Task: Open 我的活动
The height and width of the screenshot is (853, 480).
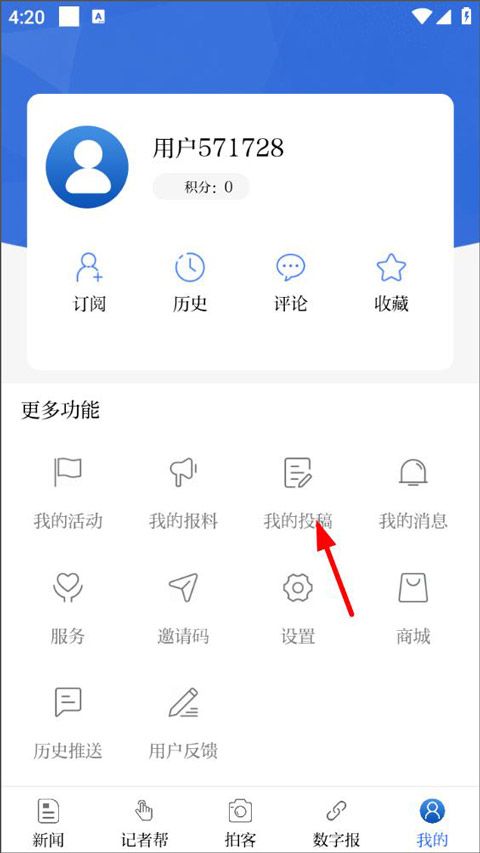Action: click(x=68, y=494)
